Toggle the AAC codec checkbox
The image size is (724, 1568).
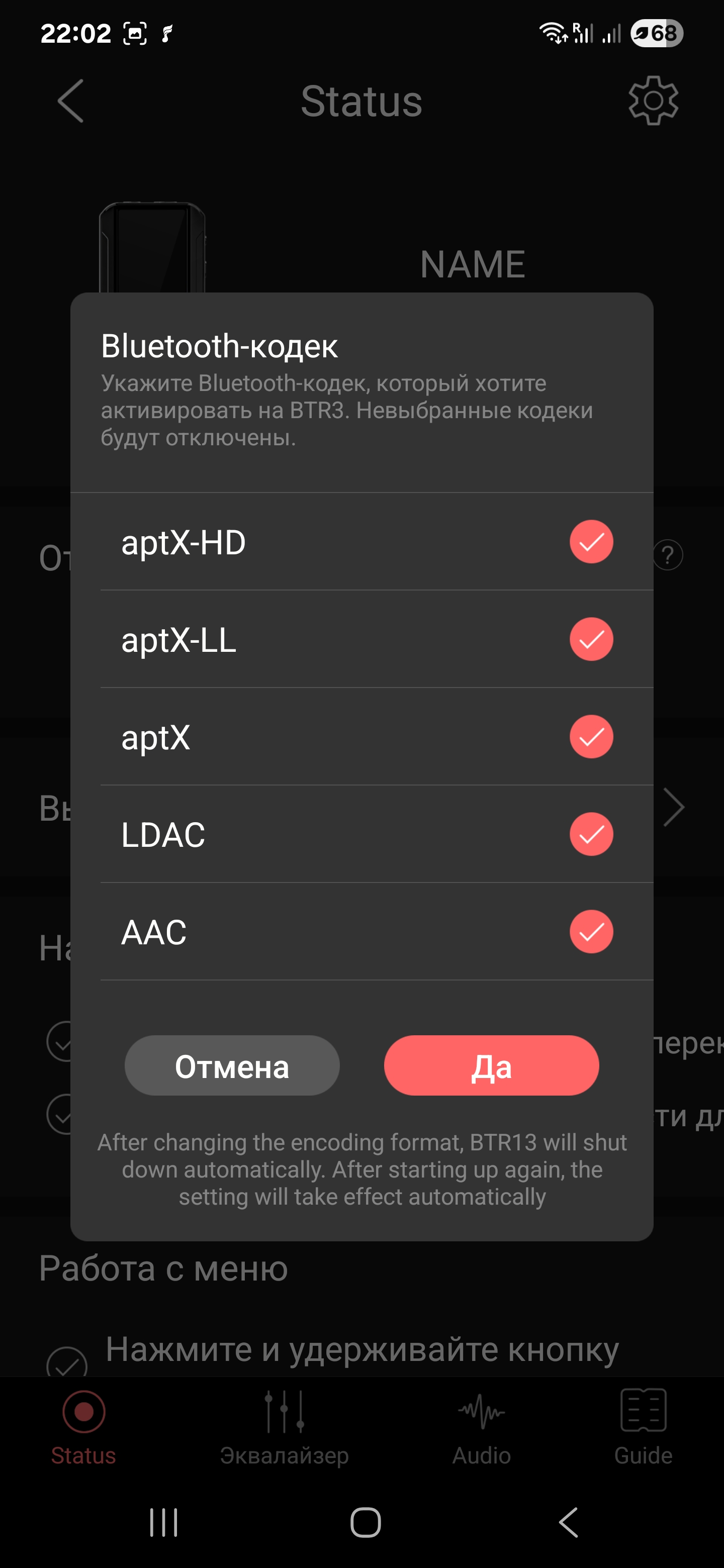pos(591,931)
